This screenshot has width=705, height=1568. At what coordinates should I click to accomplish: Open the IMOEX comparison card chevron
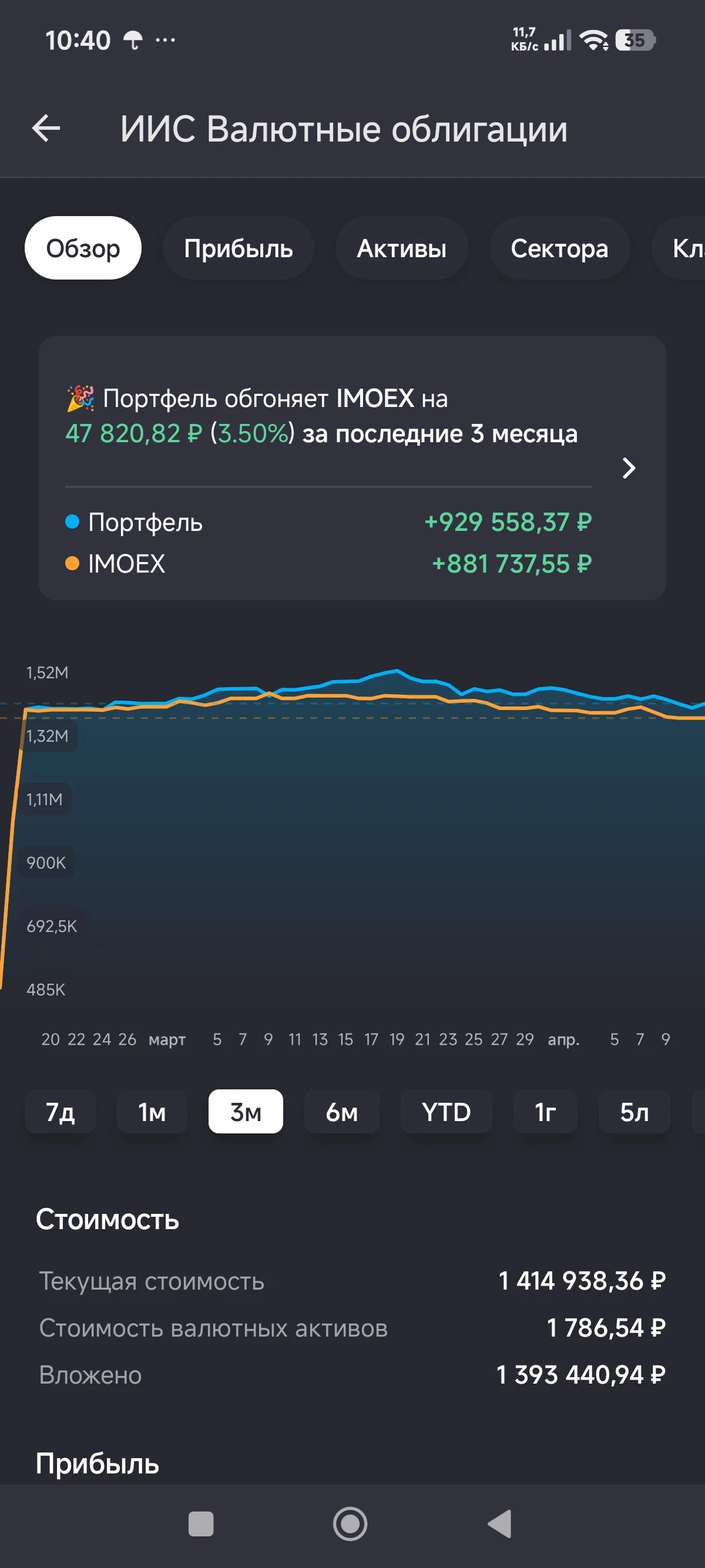pos(629,468)
